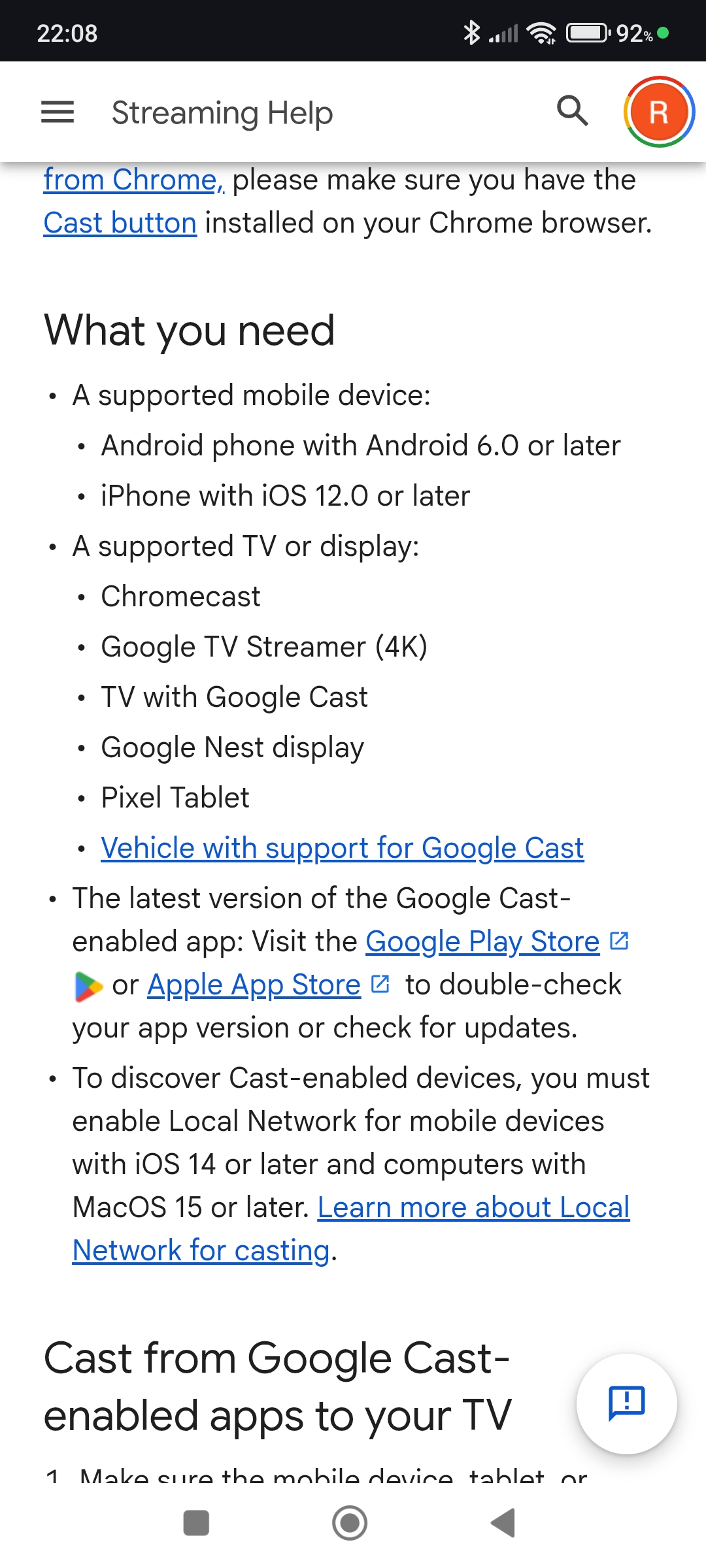Open the "Cast button" link
This screenshot has height=1568, width=706.
(x=120, y=223)
